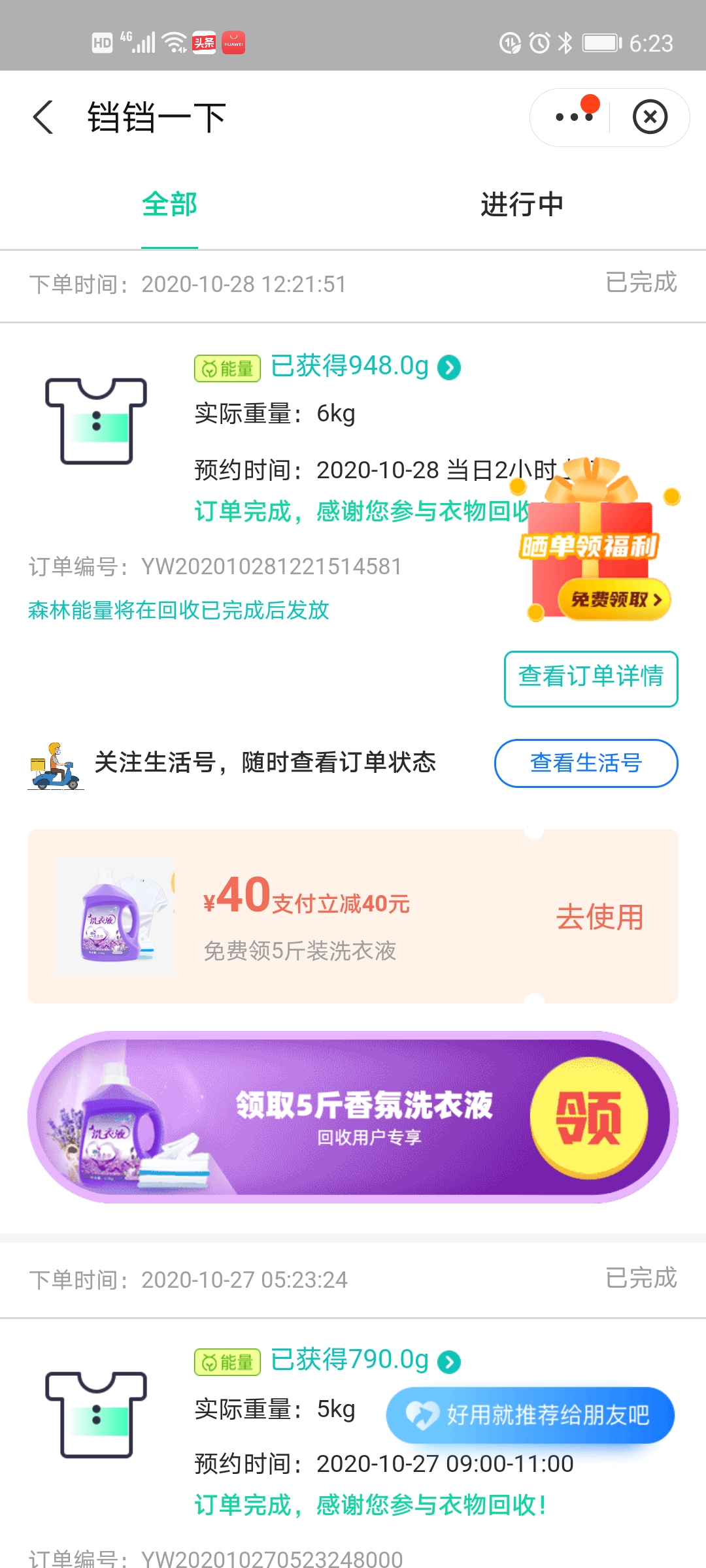706x1568 pixels.
Task: Open the 领取5斤香氛洗衣液 banner
Action: click(x=353, y=1117)
